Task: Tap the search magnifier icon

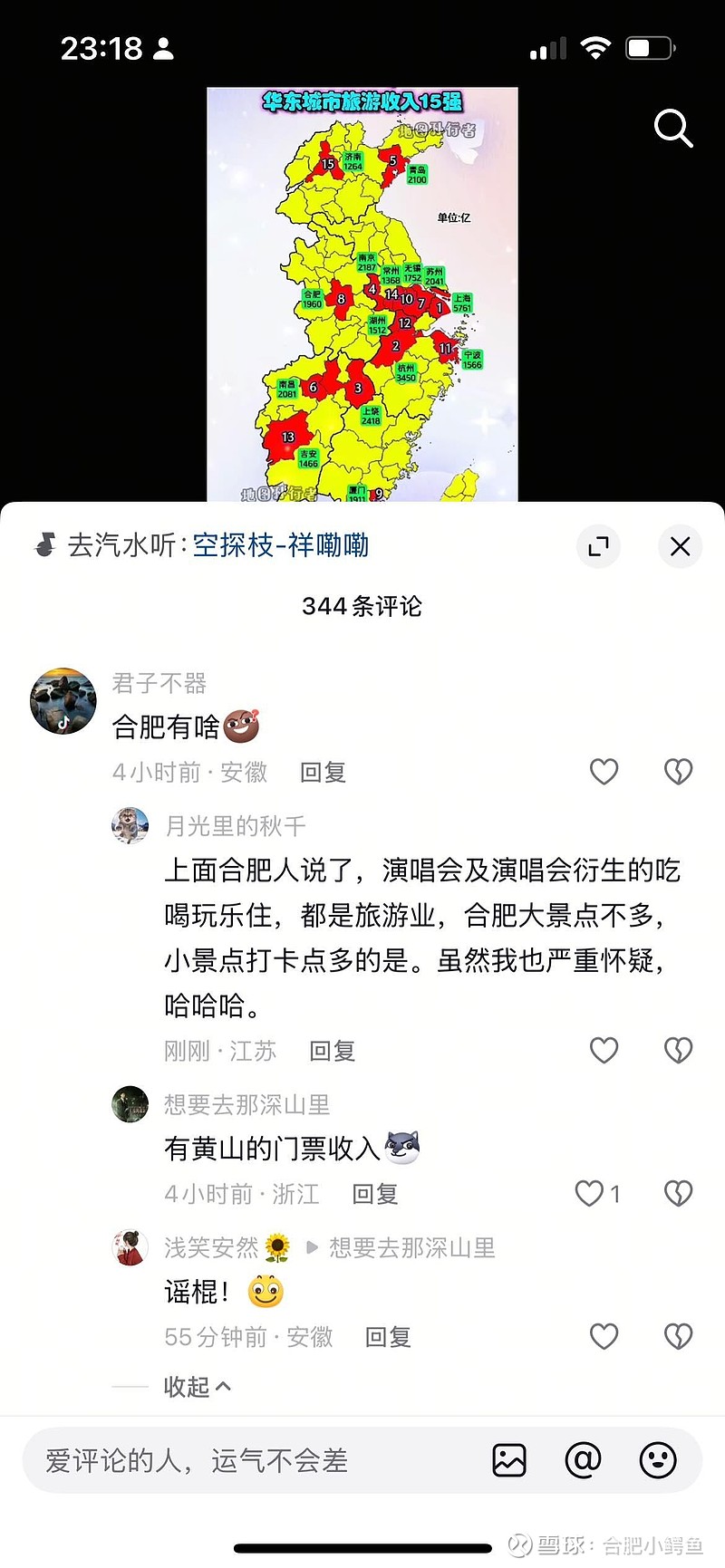Action: [x=673, y=129]
